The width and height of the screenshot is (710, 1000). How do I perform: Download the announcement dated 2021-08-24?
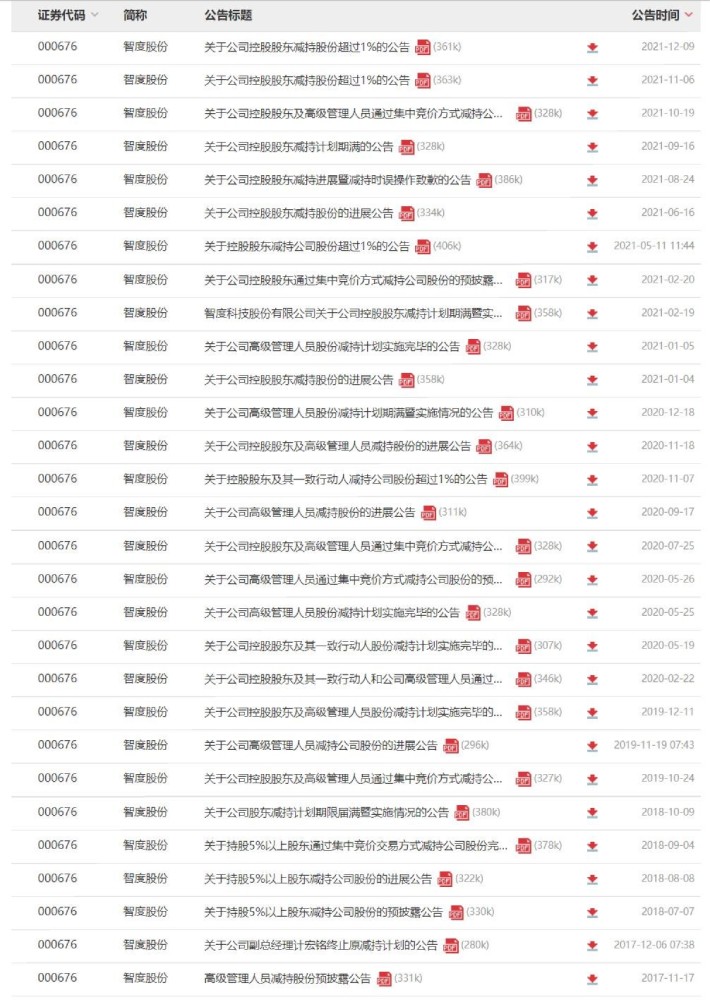click(592, 181)
